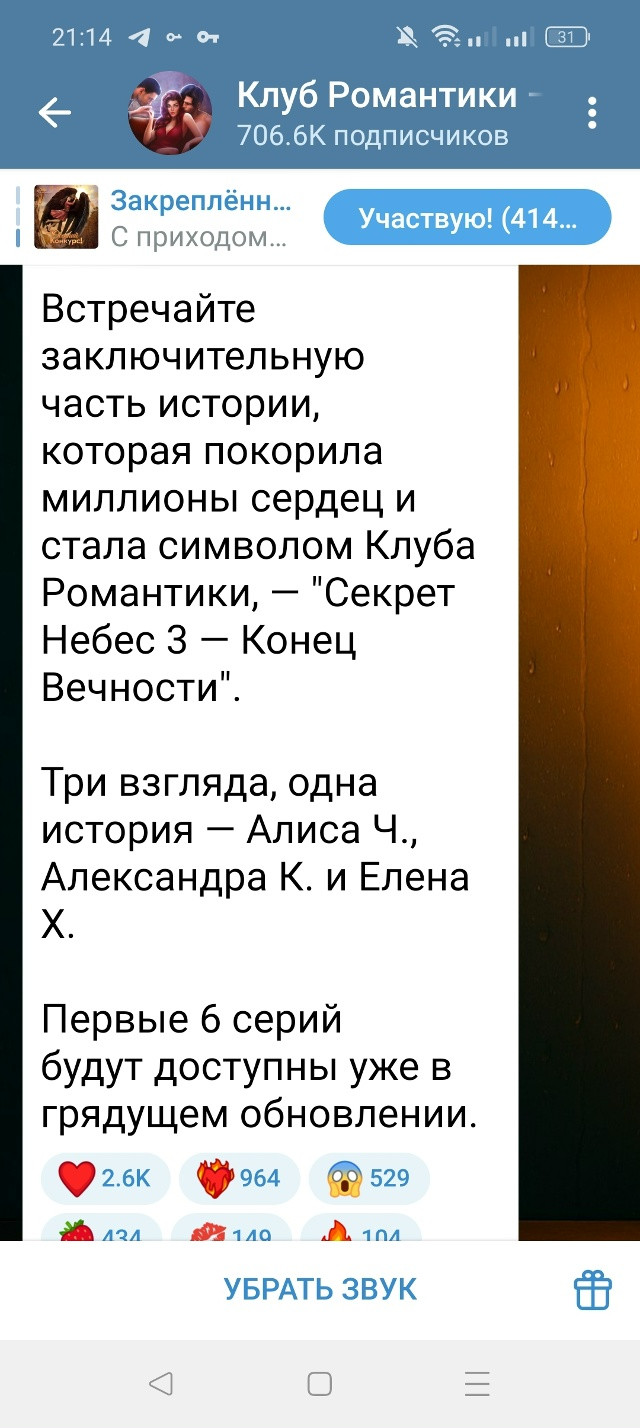Viewport: 640px width, 1428px height.
Task: Open the gift icon at the bottom
Action: 592,1290
